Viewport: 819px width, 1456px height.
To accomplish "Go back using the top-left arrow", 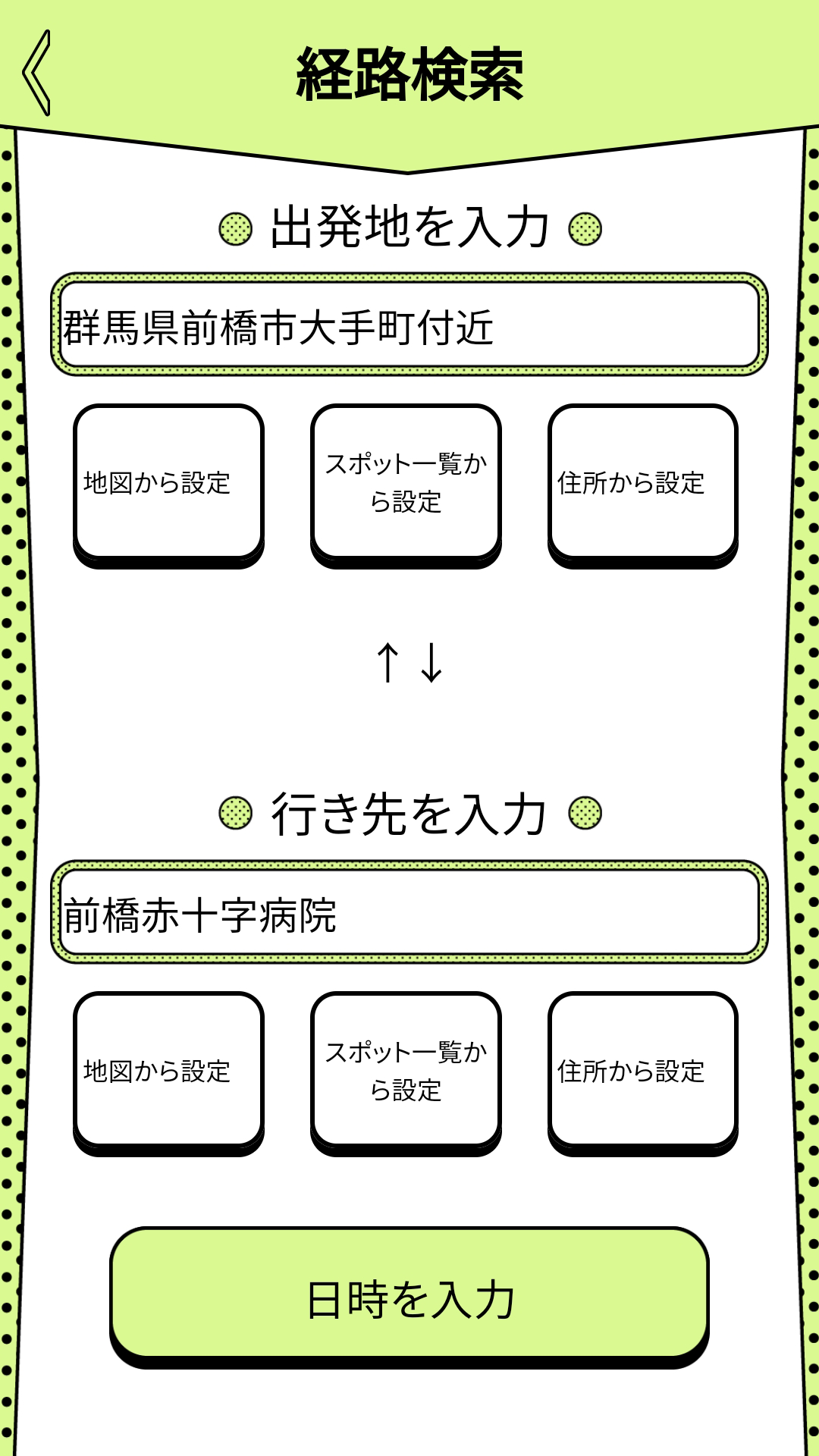I will point(36,73).
